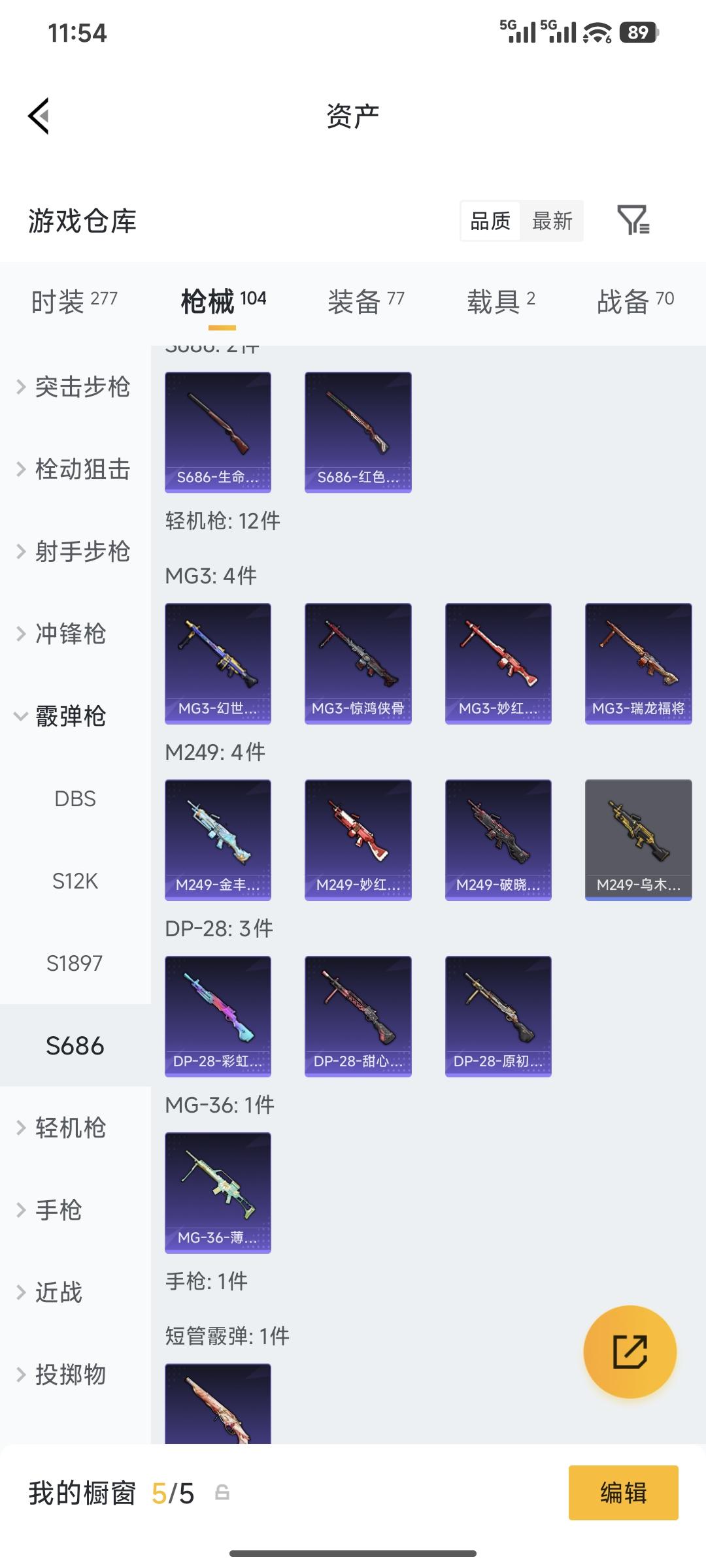The image size is (706, 1568).
Task: Expand the 突击步枪 category
Action: click(x=73, y=387)
